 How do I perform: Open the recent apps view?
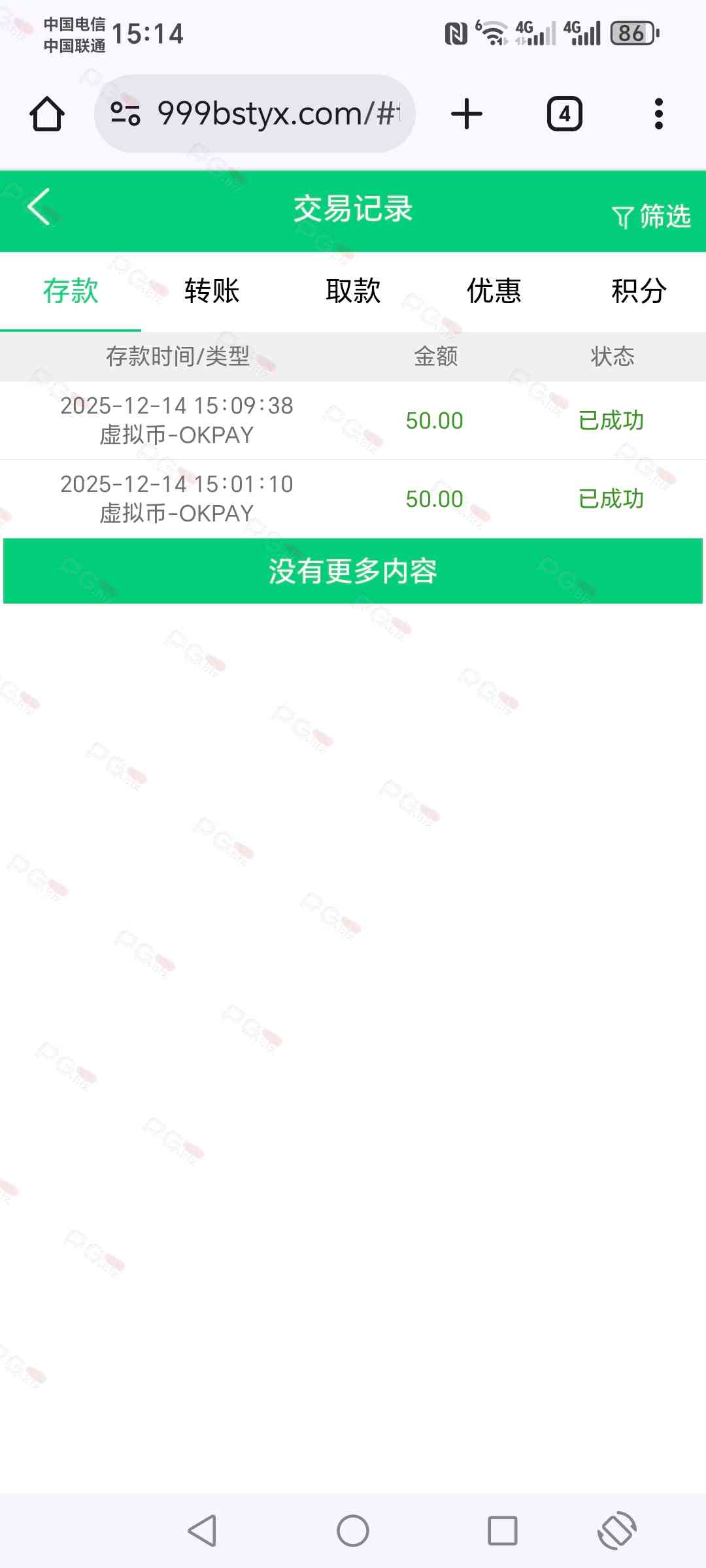coord(502,1530)
